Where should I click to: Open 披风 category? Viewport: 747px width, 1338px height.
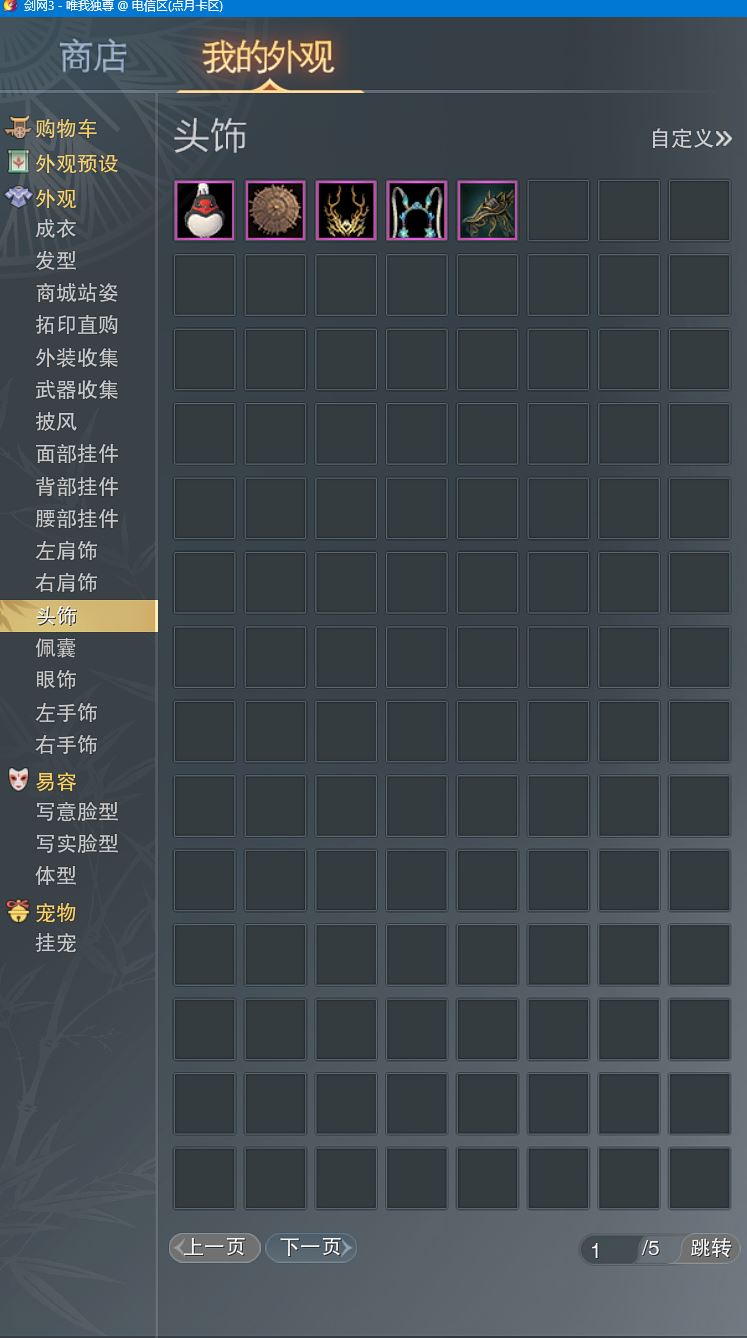click(56, 422)
